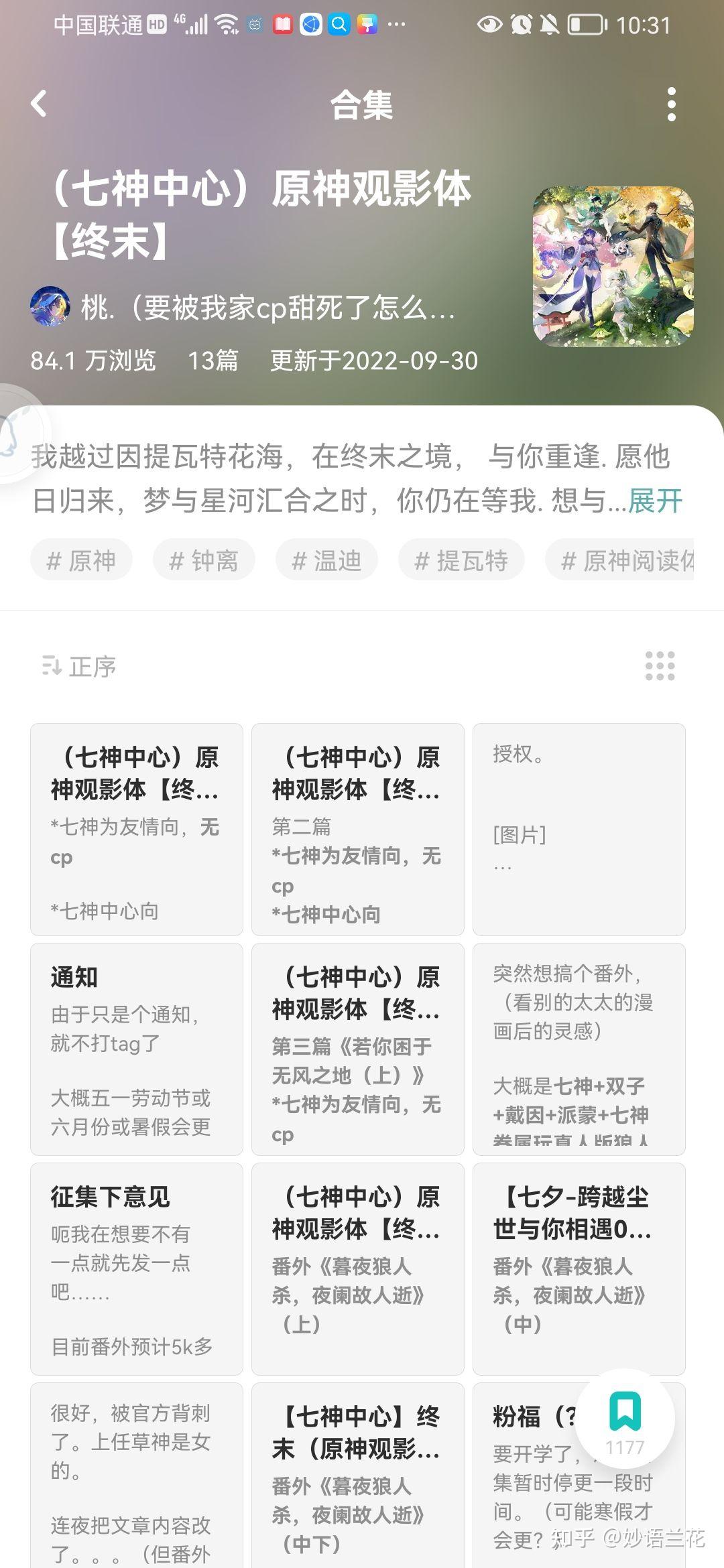Select the # 温迪 tag
724x1568 pixels.
pos(327,560)
